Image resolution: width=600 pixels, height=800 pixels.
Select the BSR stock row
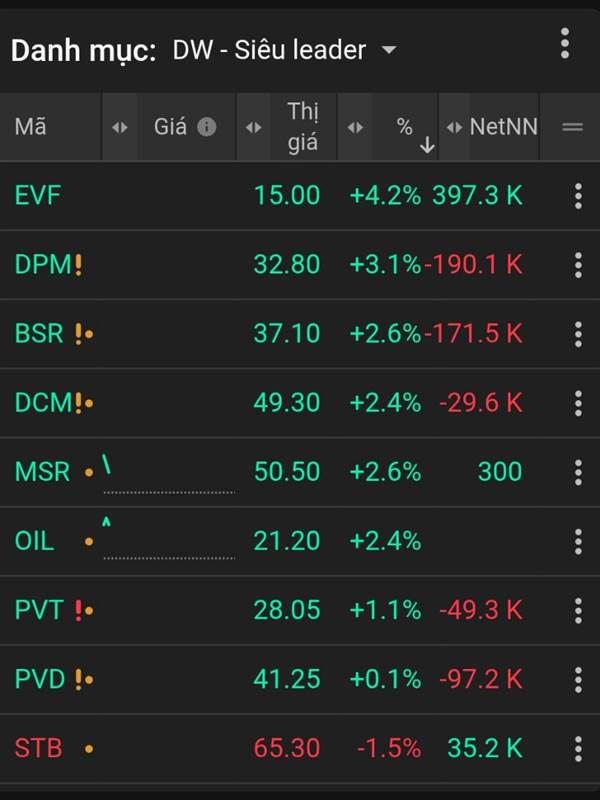pyautogui.click(x=38, y=333)
